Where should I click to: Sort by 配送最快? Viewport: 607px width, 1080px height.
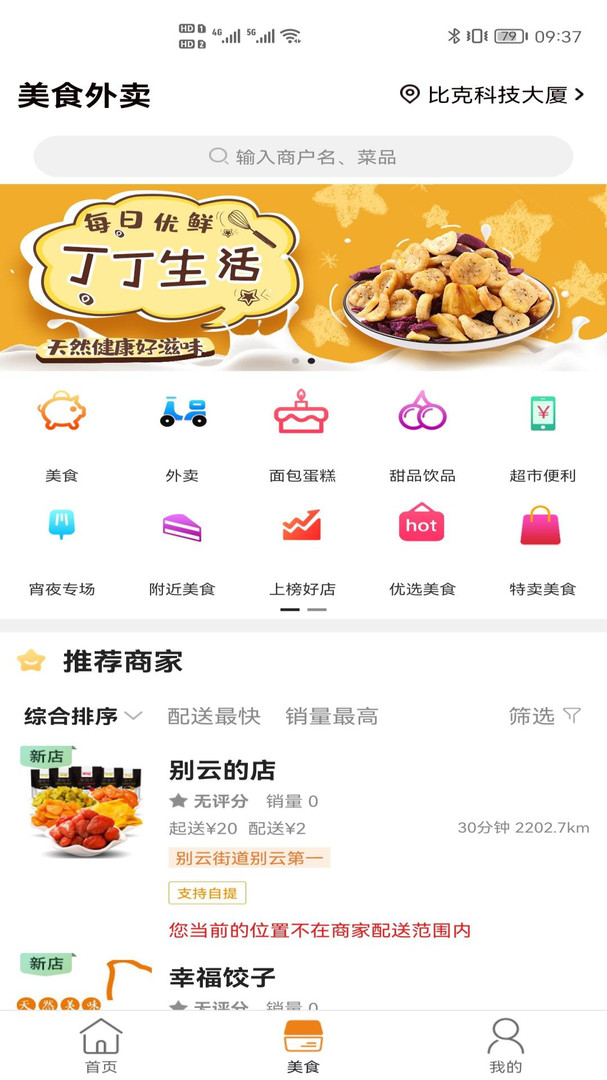point(213,716)
